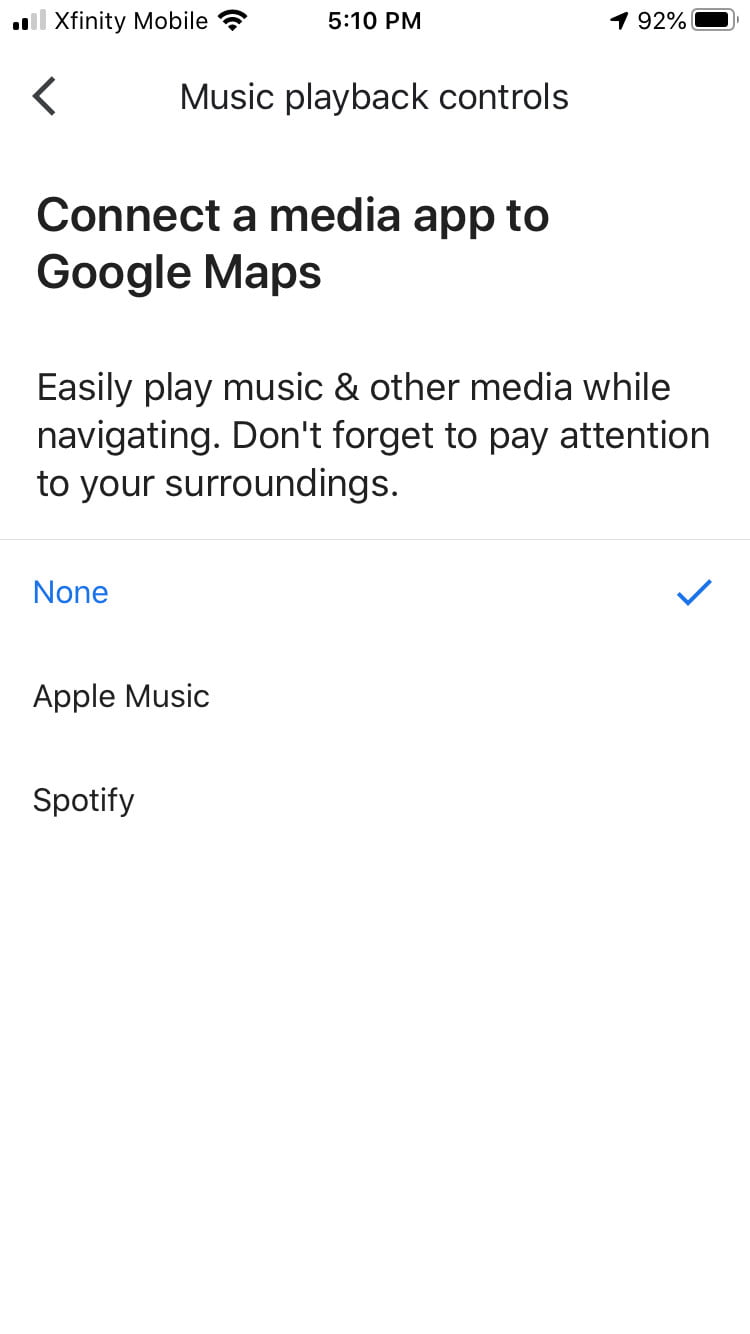Tap the Wi-Fi icon in status bar
The width and height of the screenshot is (750, 1334).
coord(231,20)
